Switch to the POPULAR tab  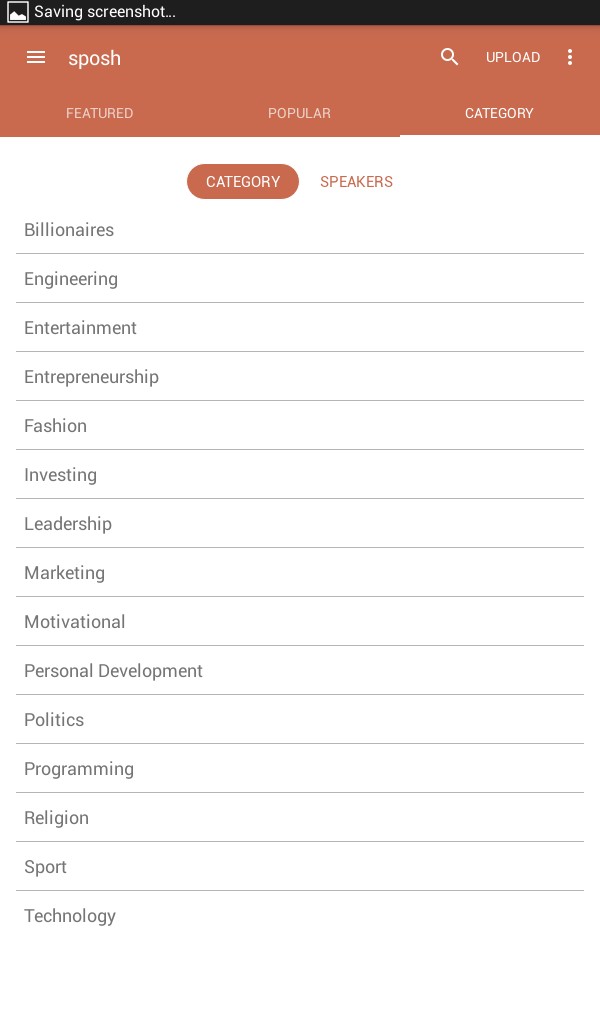click(x=300, y=113)
